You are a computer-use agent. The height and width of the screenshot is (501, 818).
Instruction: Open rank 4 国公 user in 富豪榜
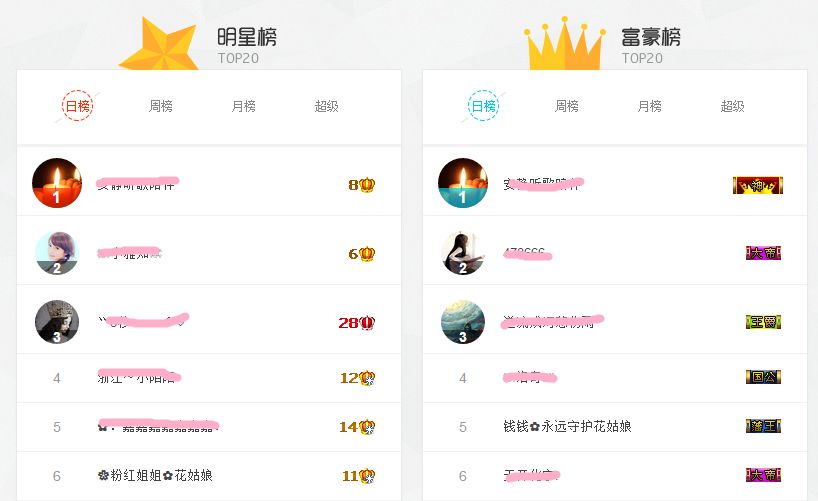[530, 378]
